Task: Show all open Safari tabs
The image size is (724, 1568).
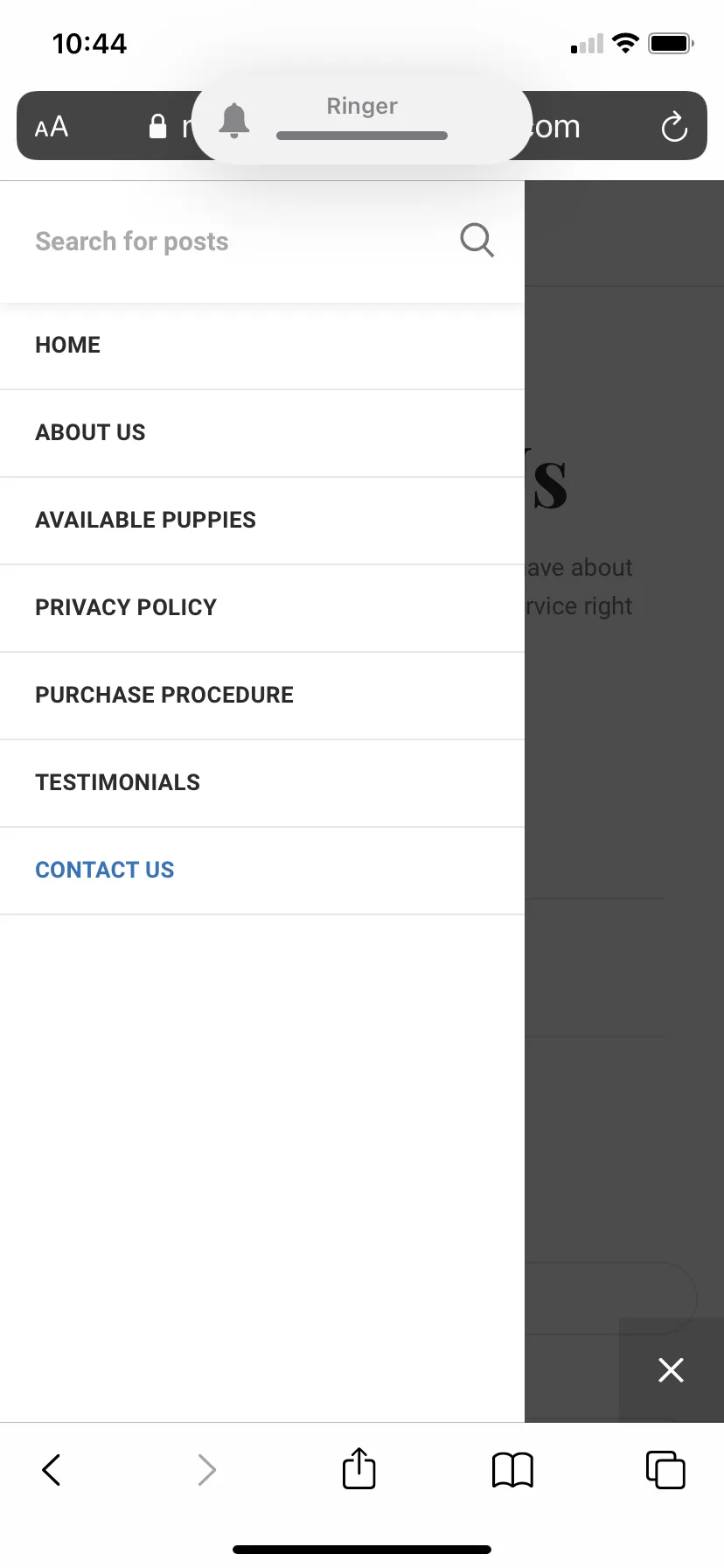Action: [x=665, y=1469]
